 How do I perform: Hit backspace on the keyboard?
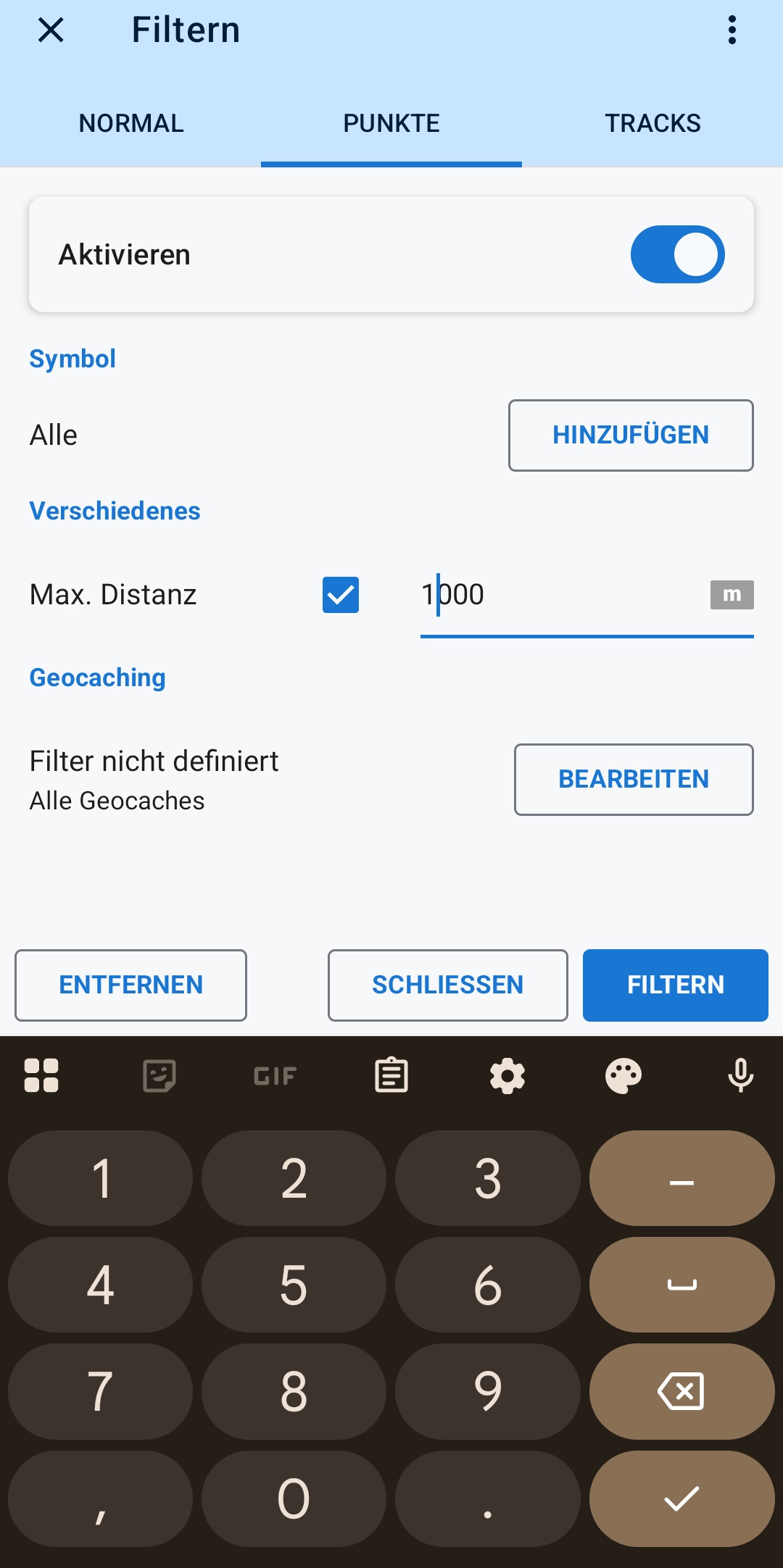click(681, 1391)
